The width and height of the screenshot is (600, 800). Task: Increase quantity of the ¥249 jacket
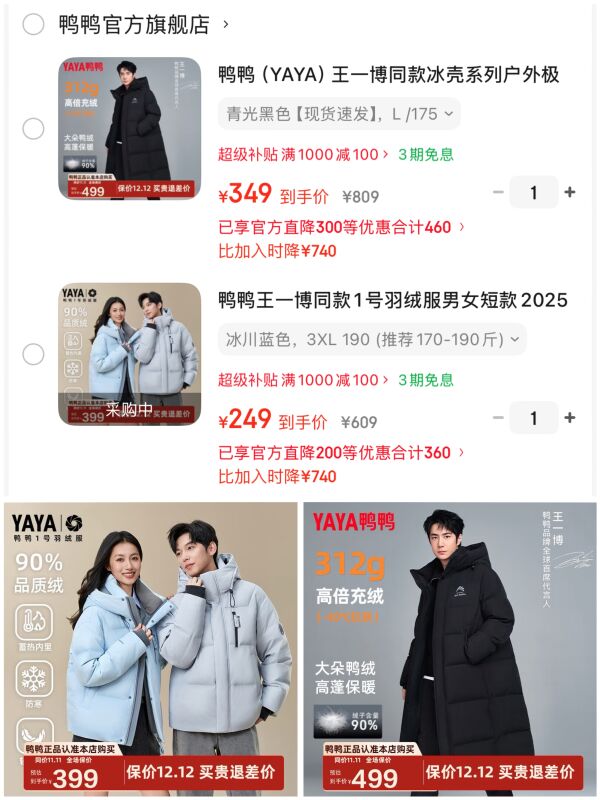(570, 418)
